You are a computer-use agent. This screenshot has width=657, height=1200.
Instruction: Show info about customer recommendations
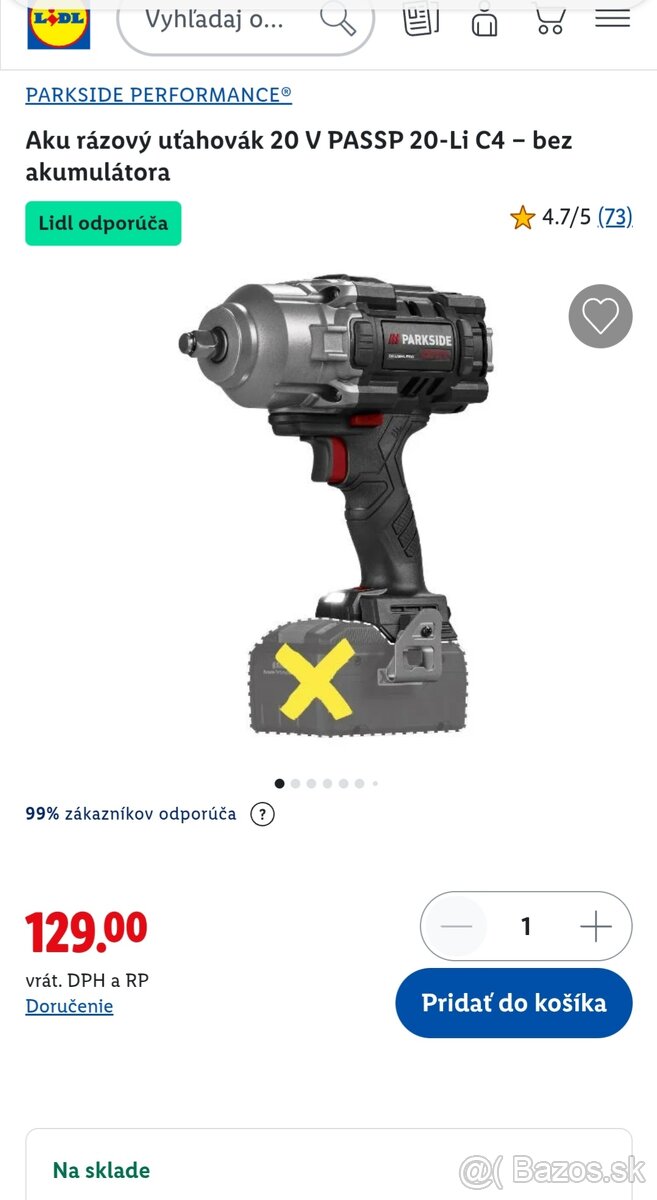coord(262,814)
